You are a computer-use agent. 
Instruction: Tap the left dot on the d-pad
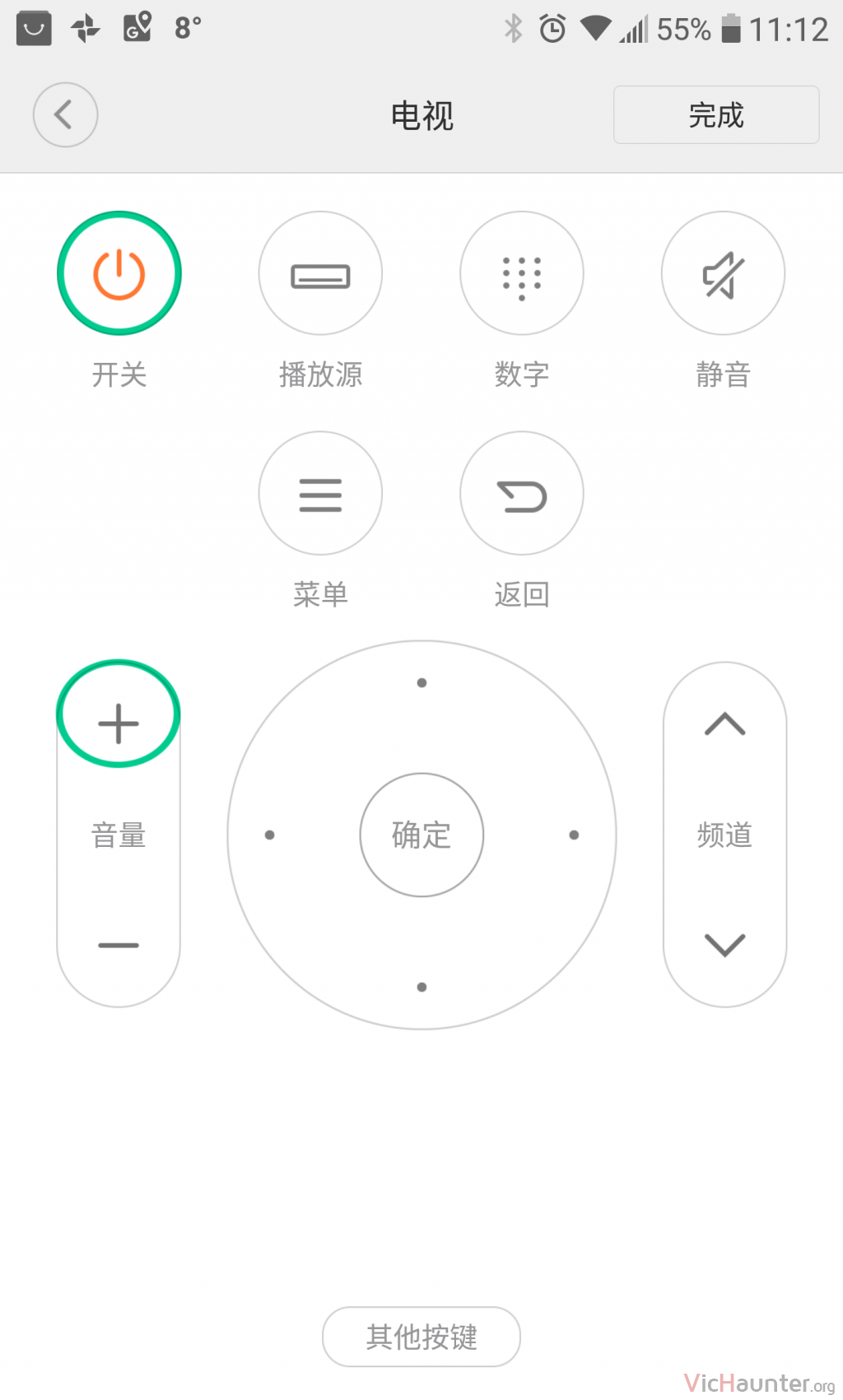tap(269, 835)
